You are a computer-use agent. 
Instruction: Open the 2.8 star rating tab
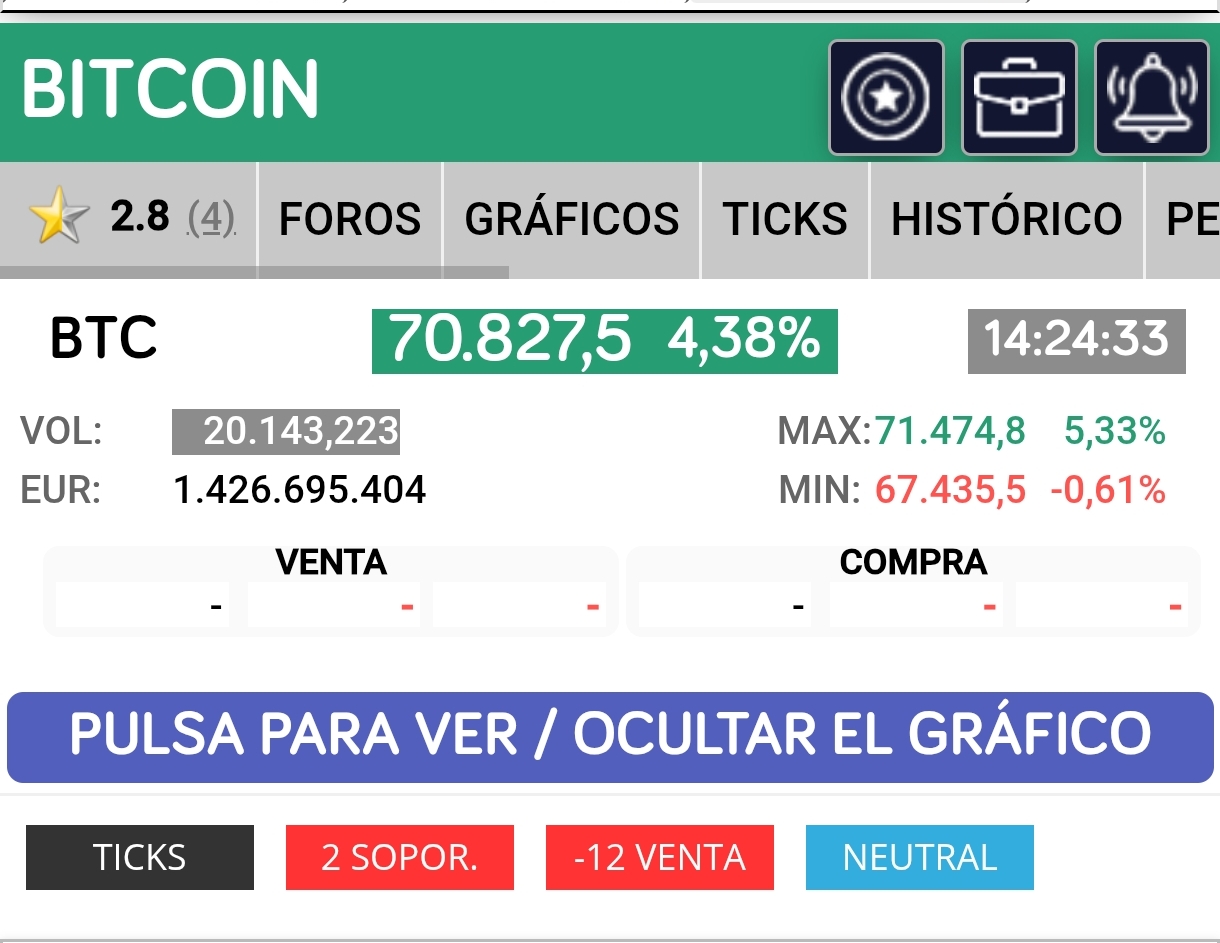130,218
